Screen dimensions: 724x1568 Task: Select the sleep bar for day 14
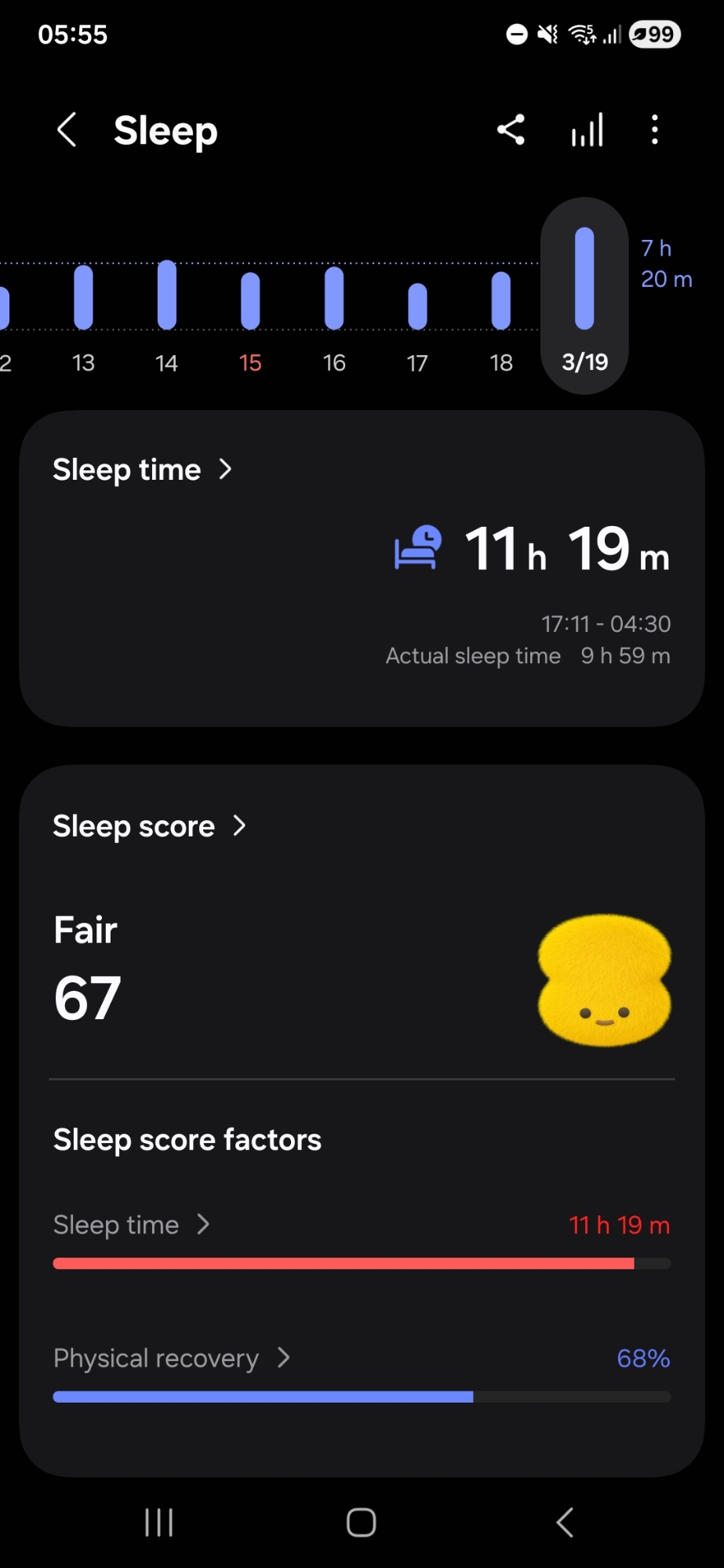(x=166, y=296)
